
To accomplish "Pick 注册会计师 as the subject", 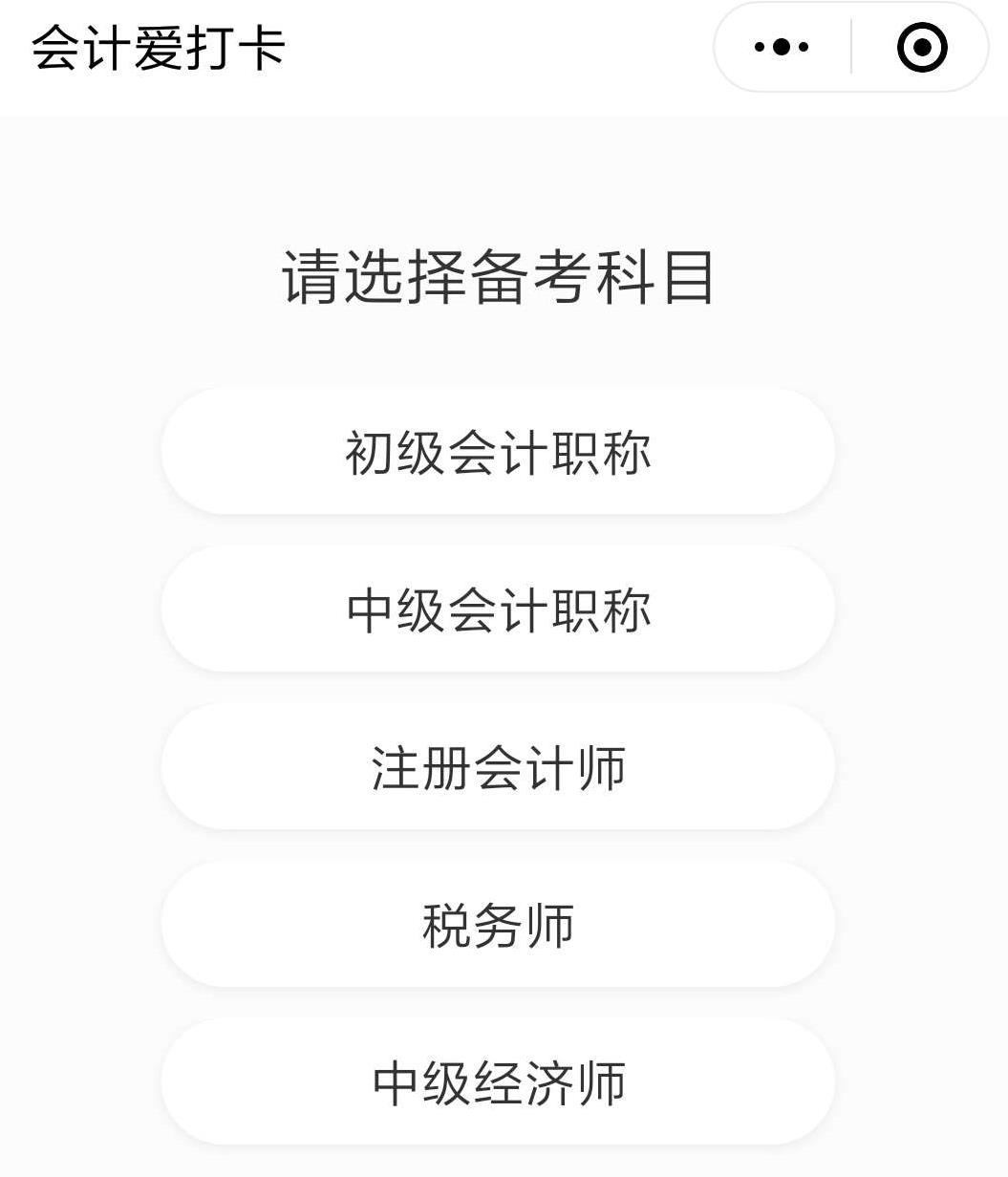I will coord(498,767).
